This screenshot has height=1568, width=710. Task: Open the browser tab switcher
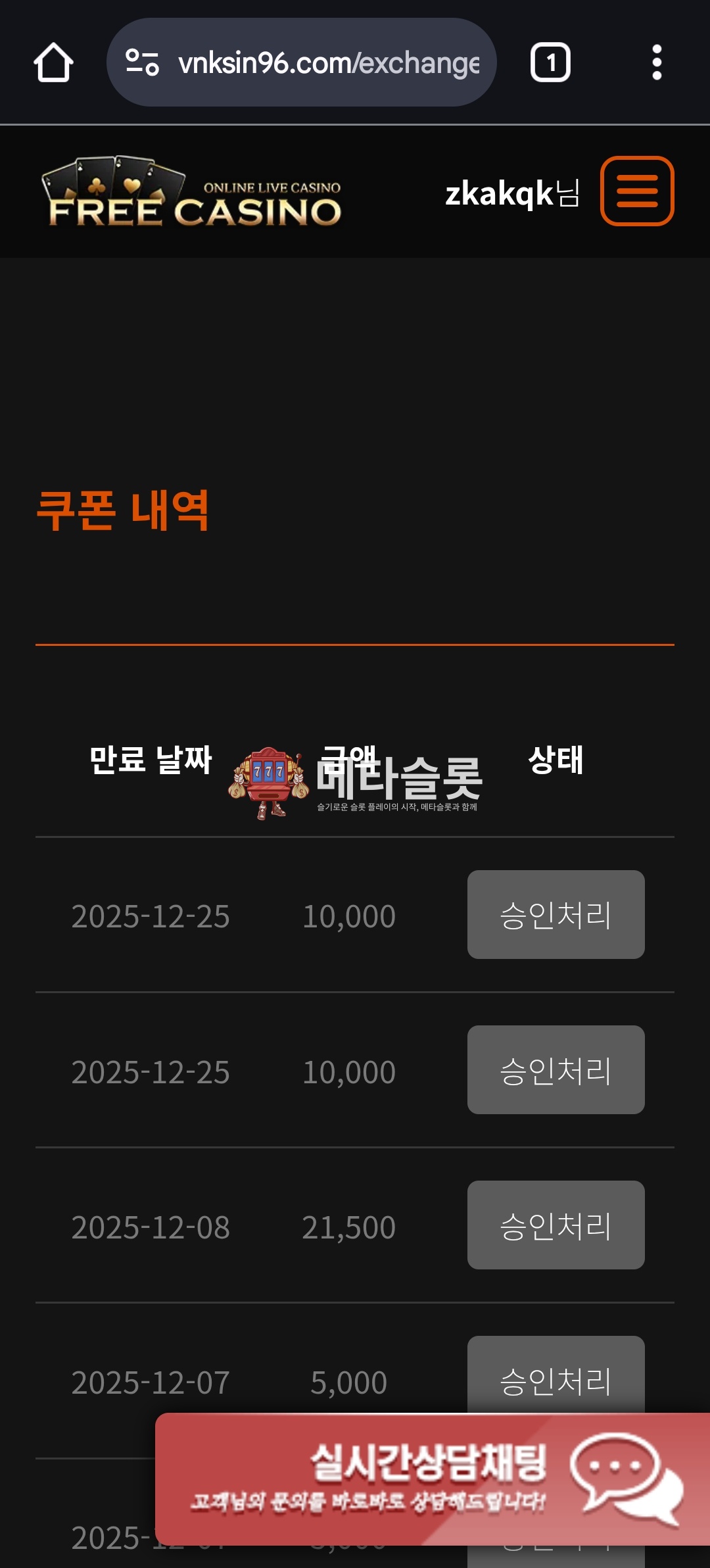coord(550,63)
